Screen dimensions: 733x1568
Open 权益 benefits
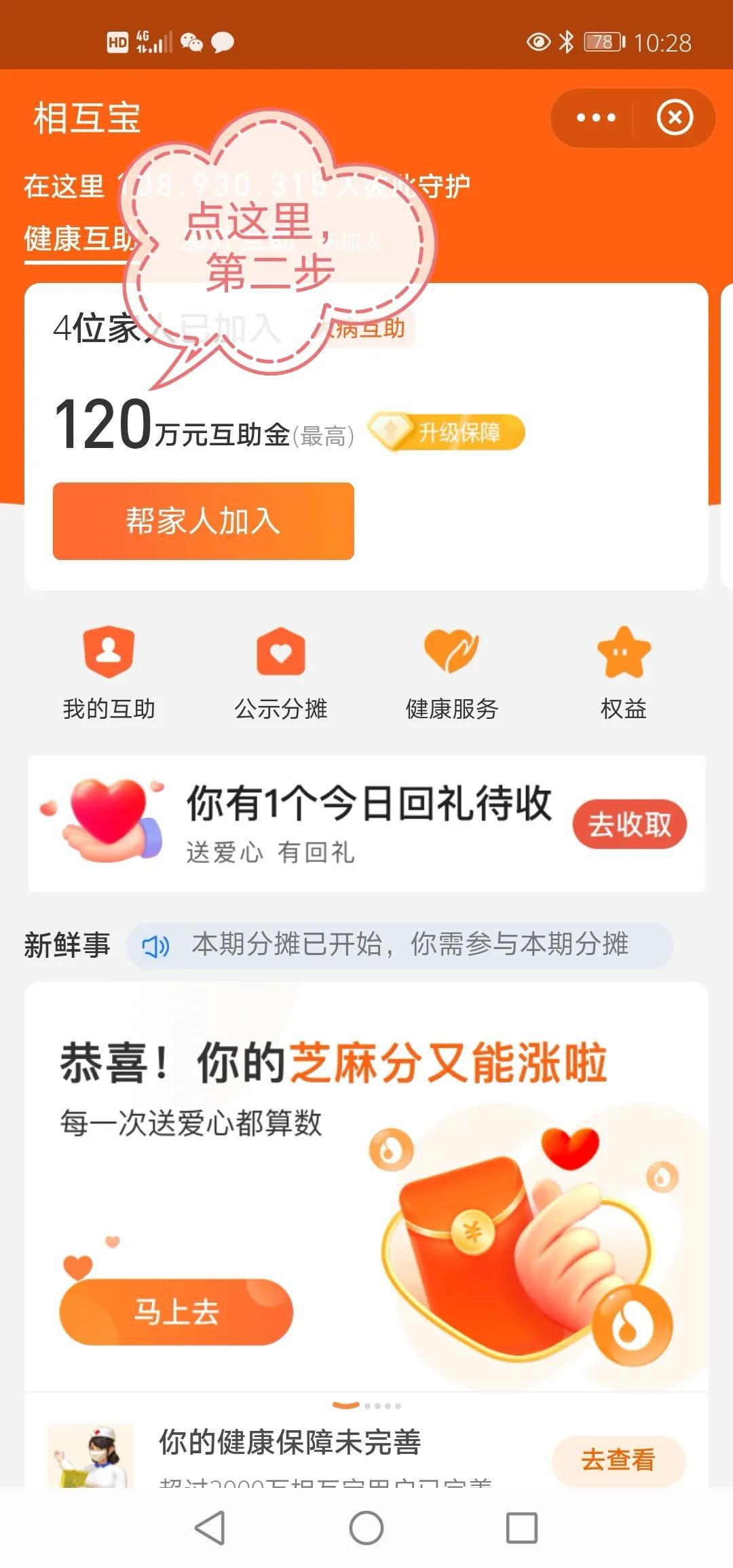pyautogui.click(x=624, y=672)
